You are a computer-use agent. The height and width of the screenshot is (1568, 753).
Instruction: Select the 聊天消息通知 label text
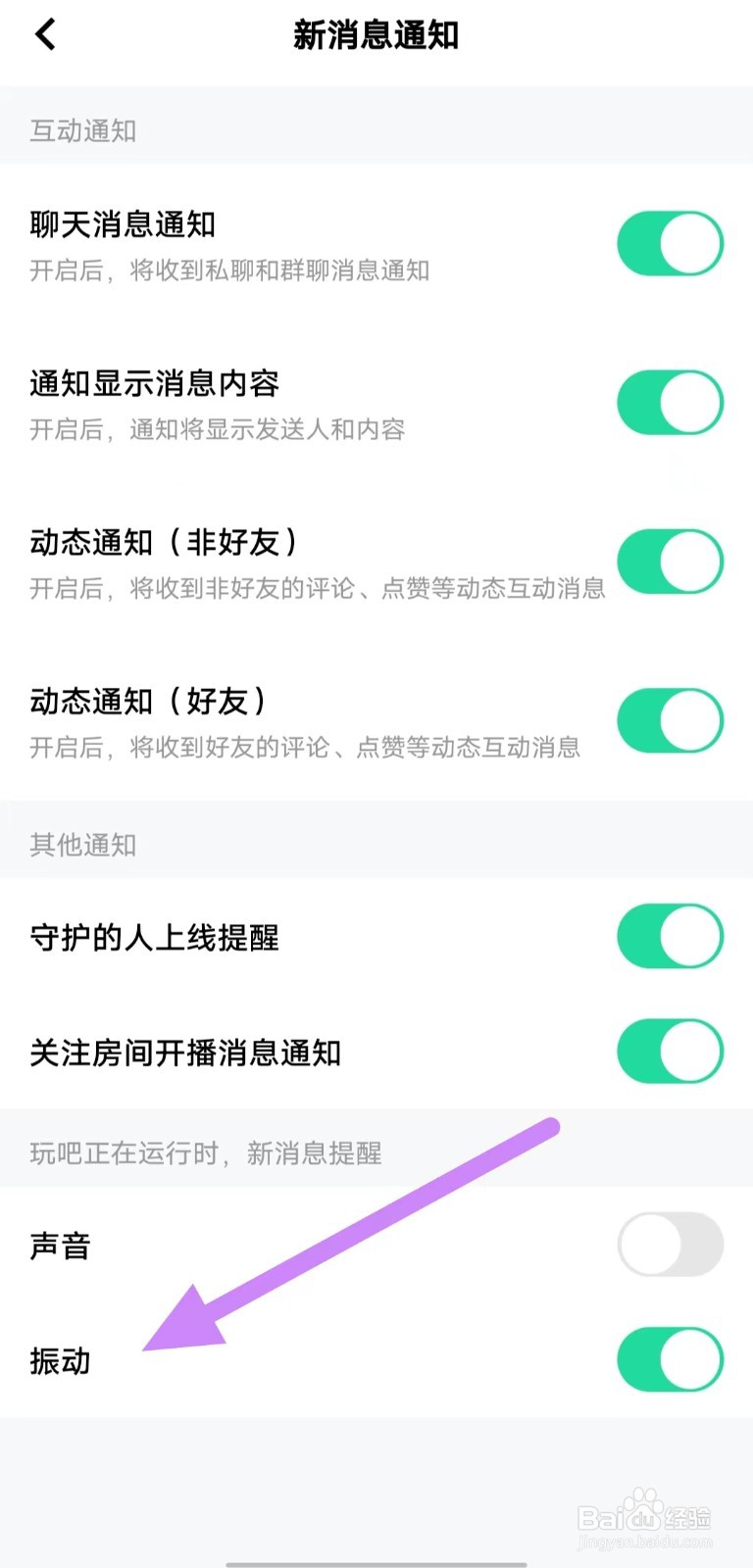[124, 225]
